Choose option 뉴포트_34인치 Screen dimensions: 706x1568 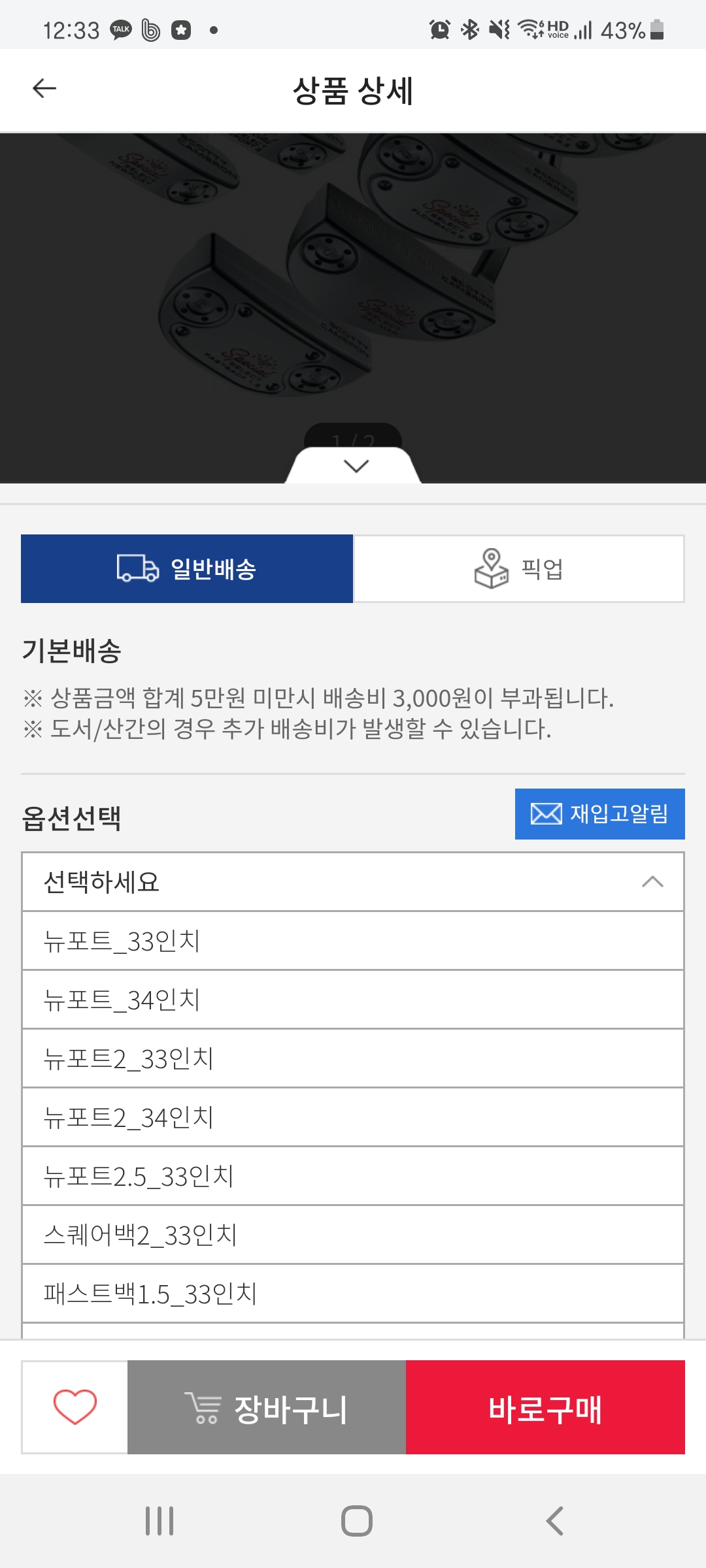point(353,1000)
